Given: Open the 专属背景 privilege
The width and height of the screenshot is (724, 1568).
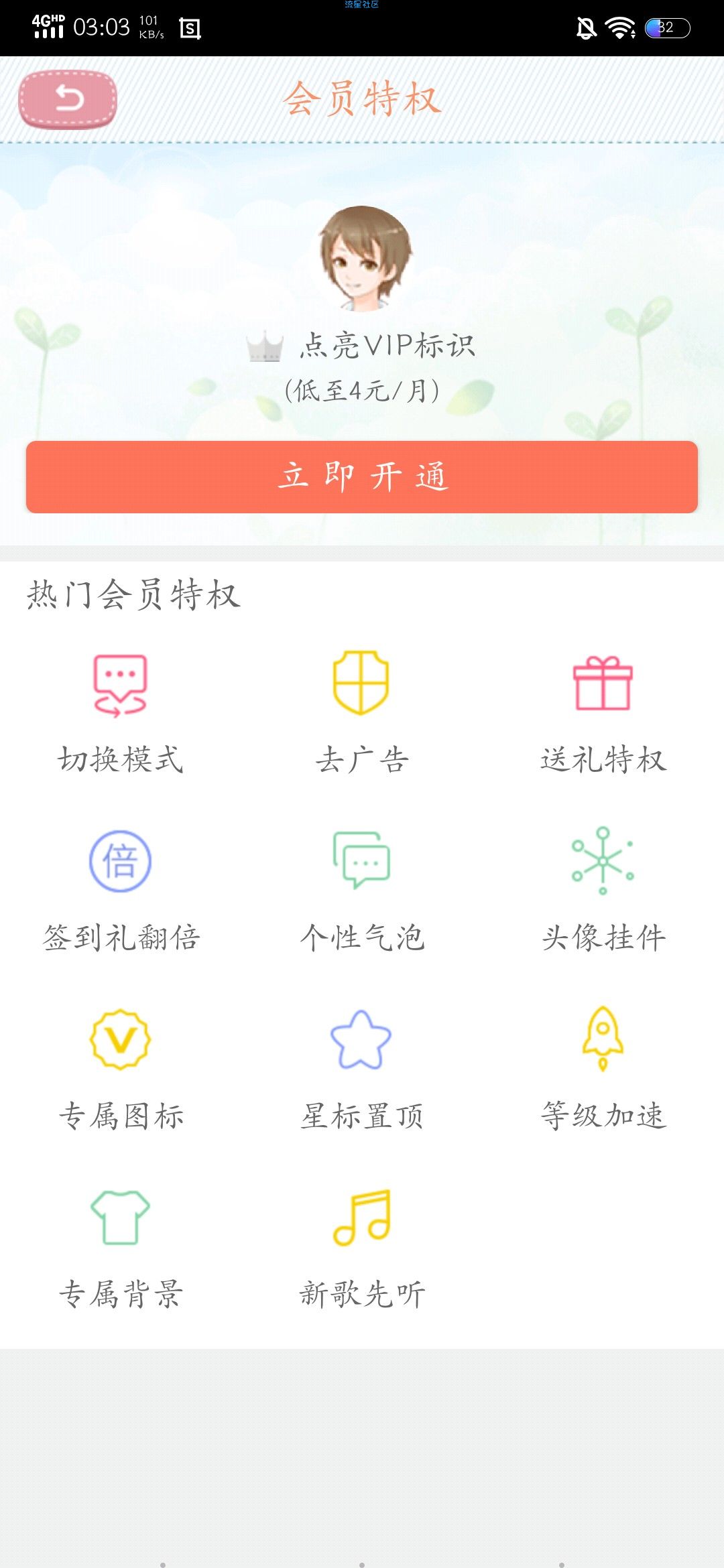Looking at the screenshot, I should coord(121,1248).
